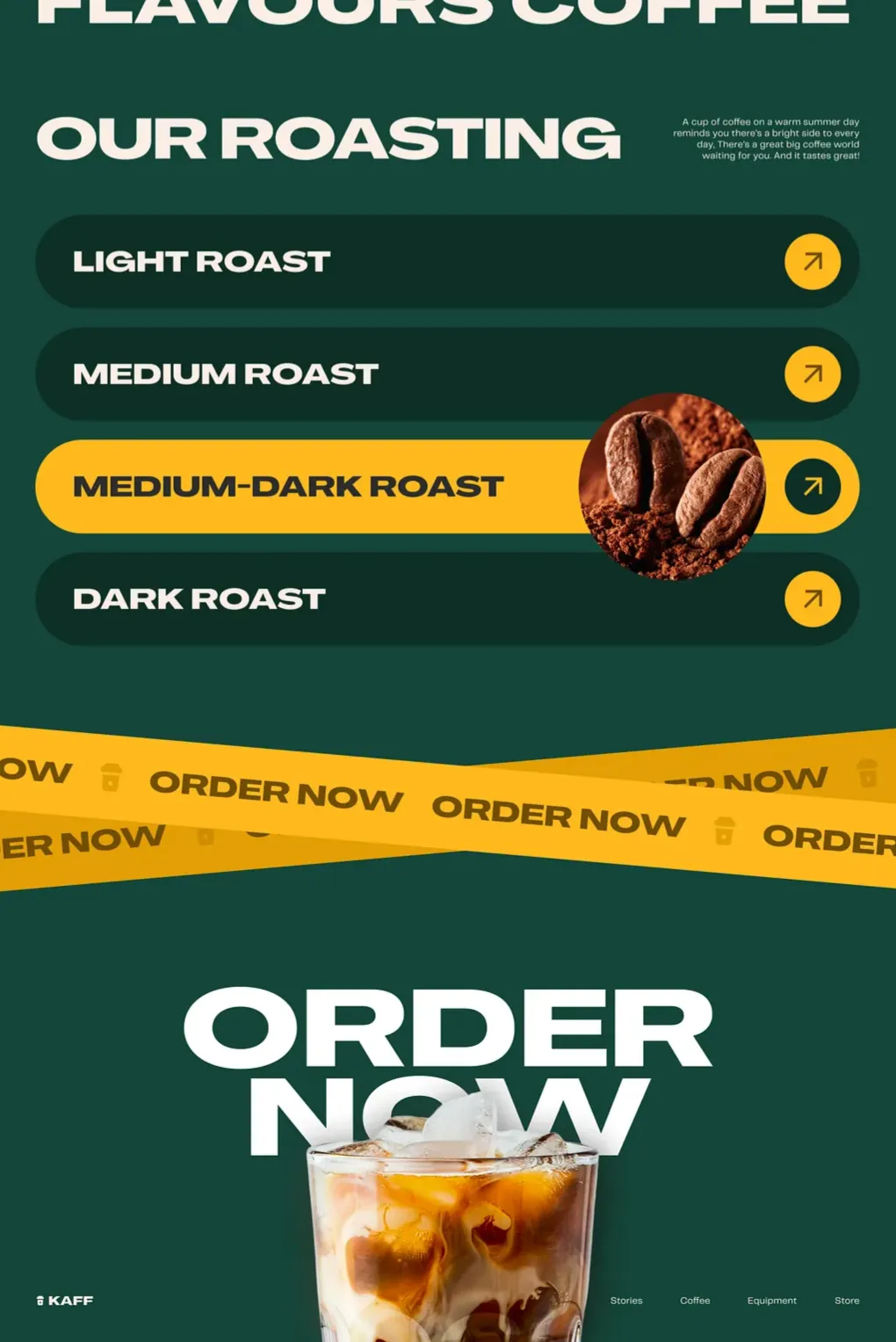The width and height of the screenshot is (896, 1342).
Task: Tap the arrow icon on Dark Roast
Action: [813, 599]
